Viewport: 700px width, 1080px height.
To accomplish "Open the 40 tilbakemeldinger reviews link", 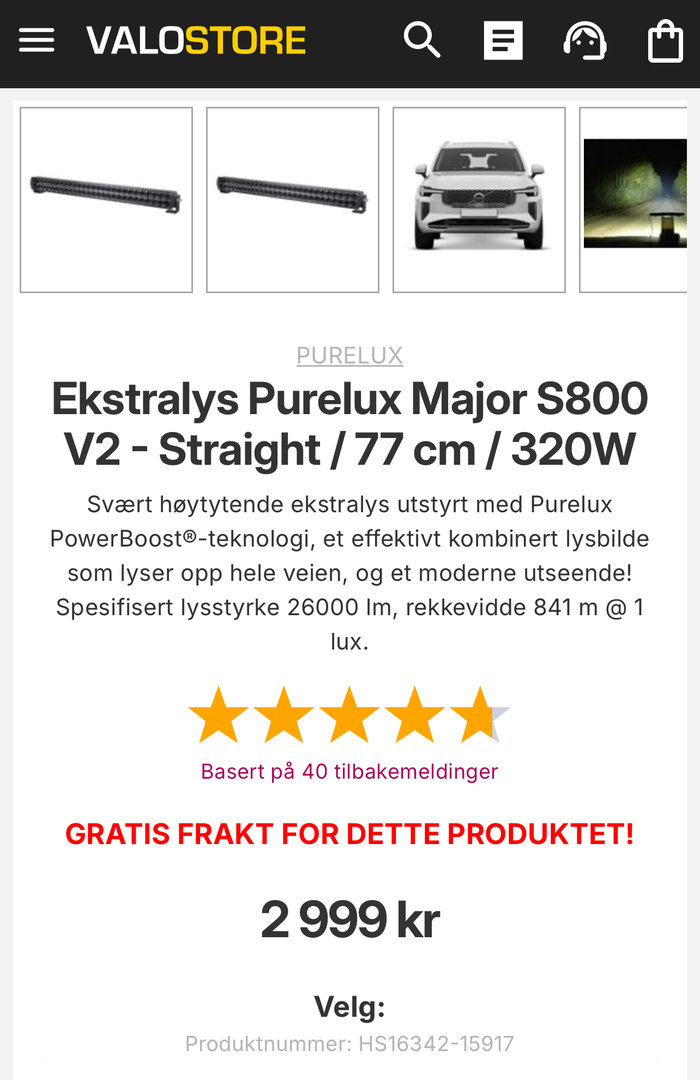I will [x=349, y=771].
